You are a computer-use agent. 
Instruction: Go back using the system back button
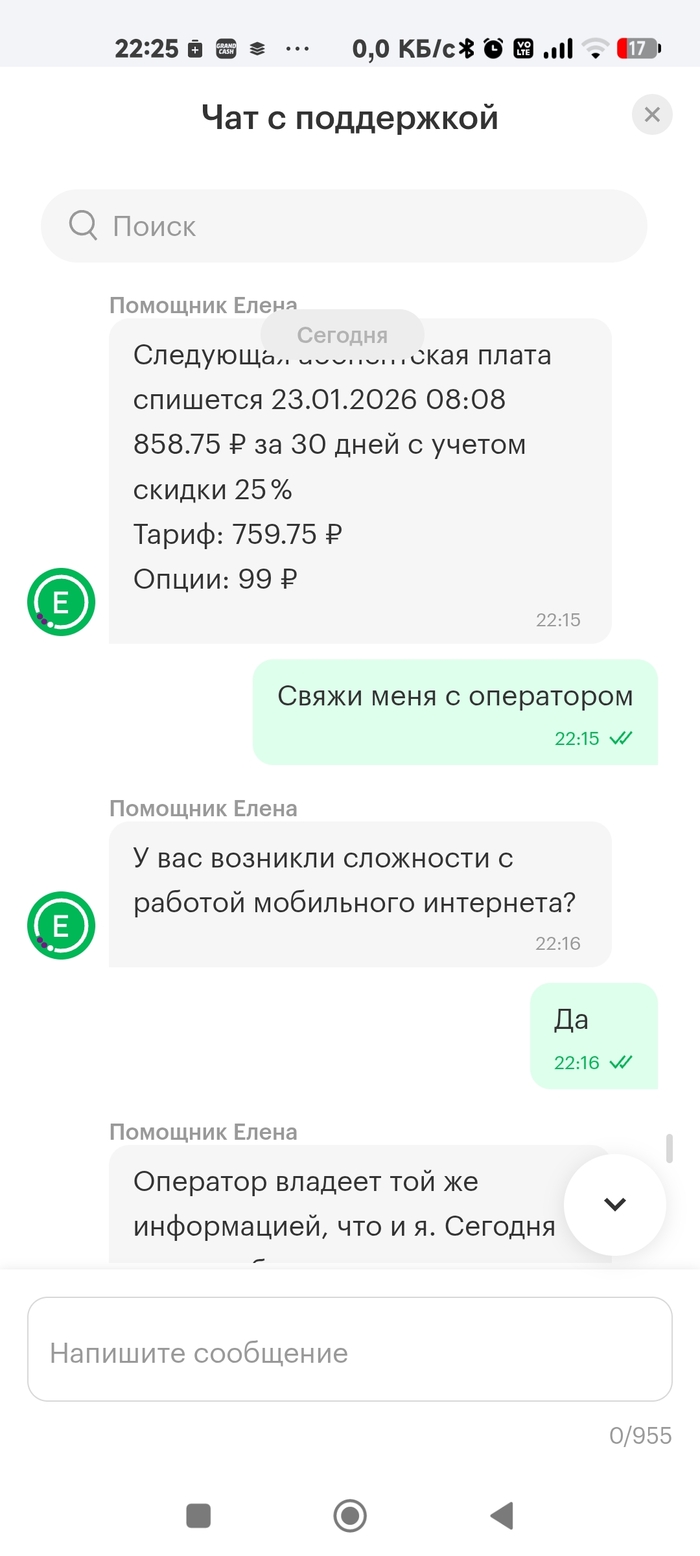click(x=501, y=1515)
